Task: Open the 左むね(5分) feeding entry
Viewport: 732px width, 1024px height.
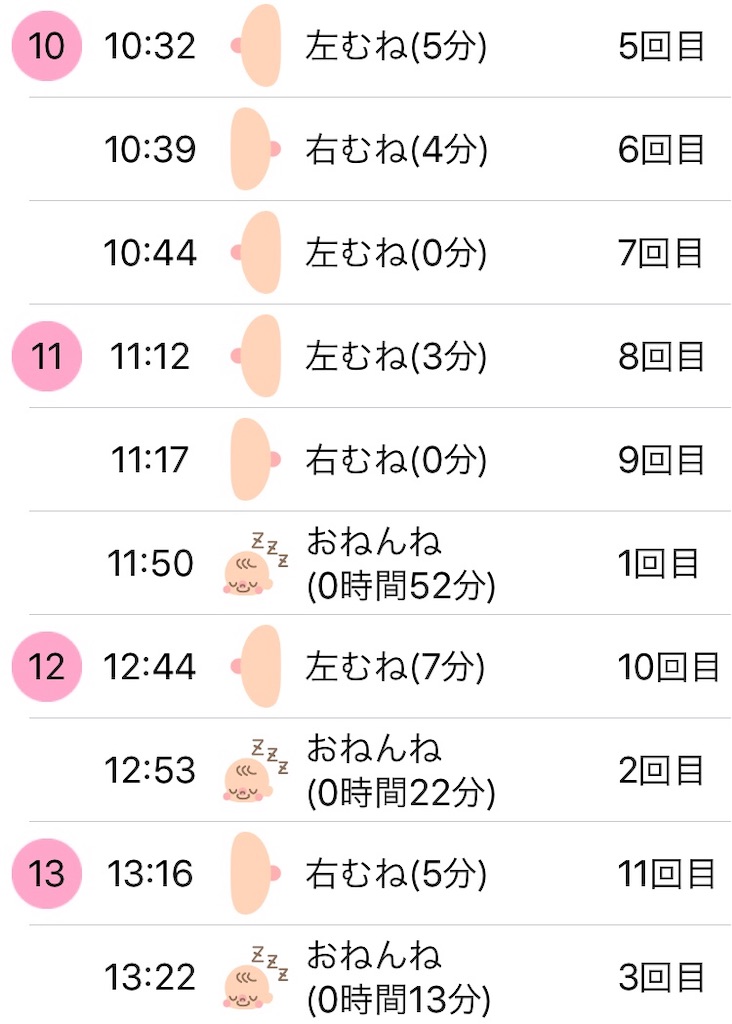Action: tap(400, 45)
